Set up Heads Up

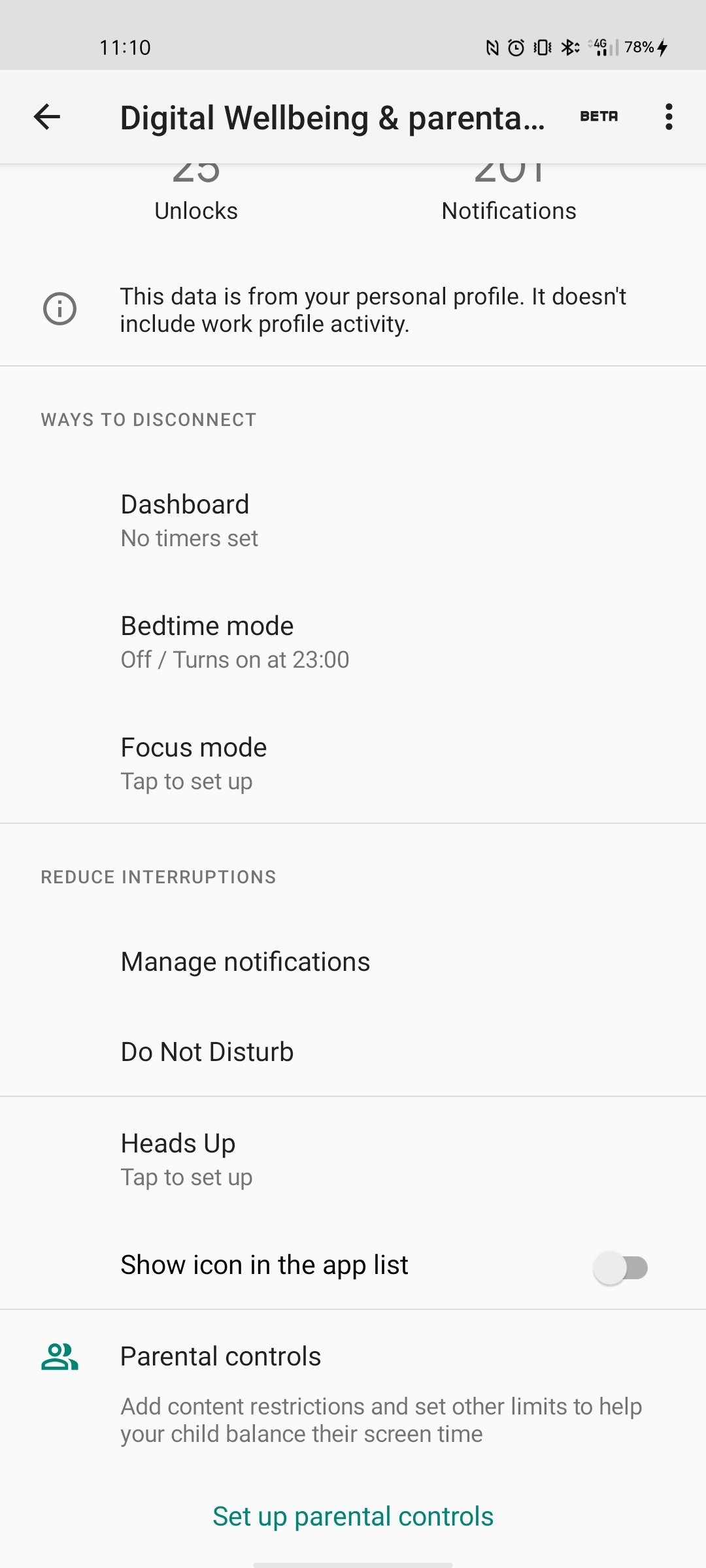tap(353, 1160)
